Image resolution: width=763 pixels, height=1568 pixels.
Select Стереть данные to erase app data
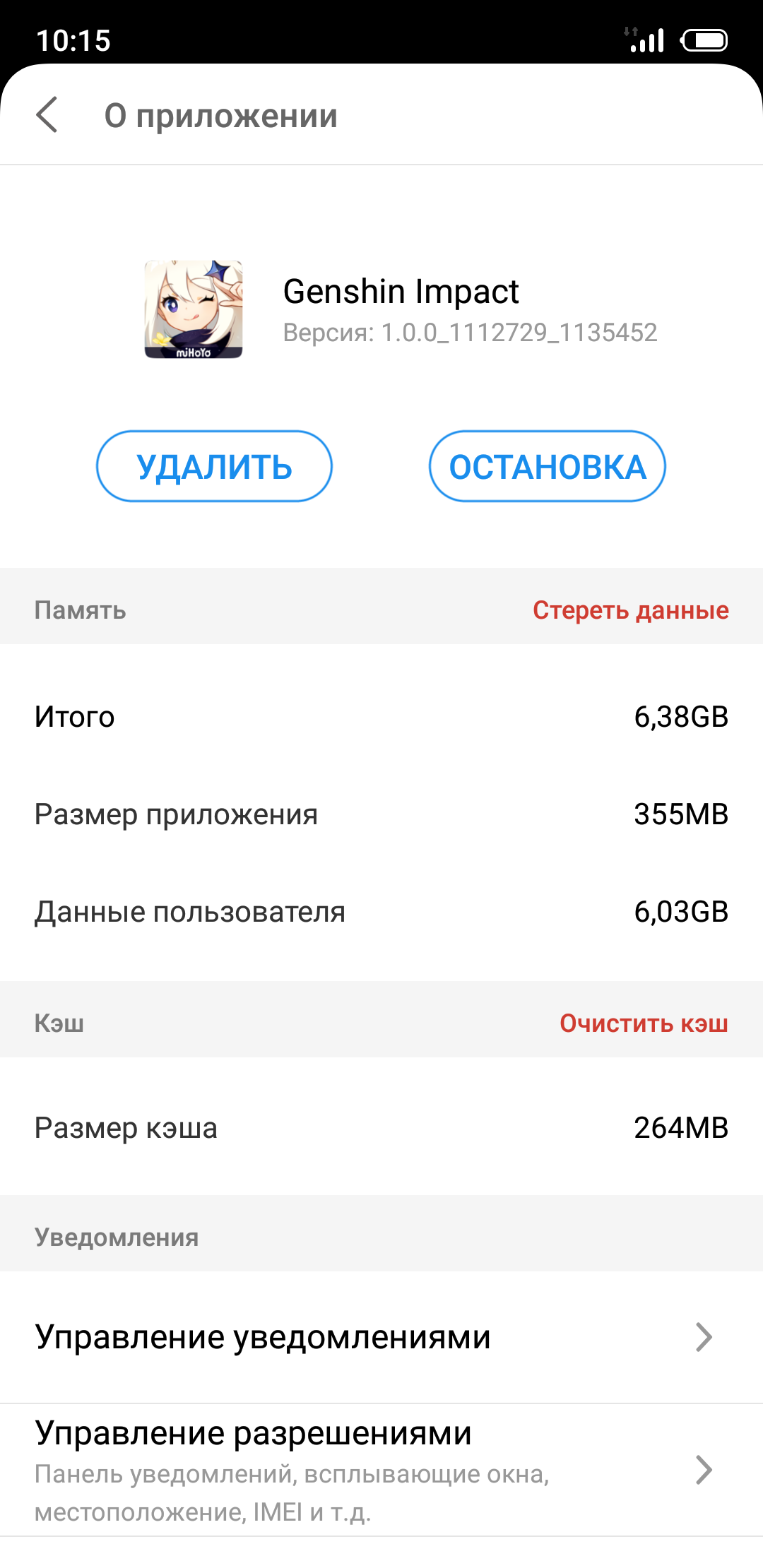(630, 610)
